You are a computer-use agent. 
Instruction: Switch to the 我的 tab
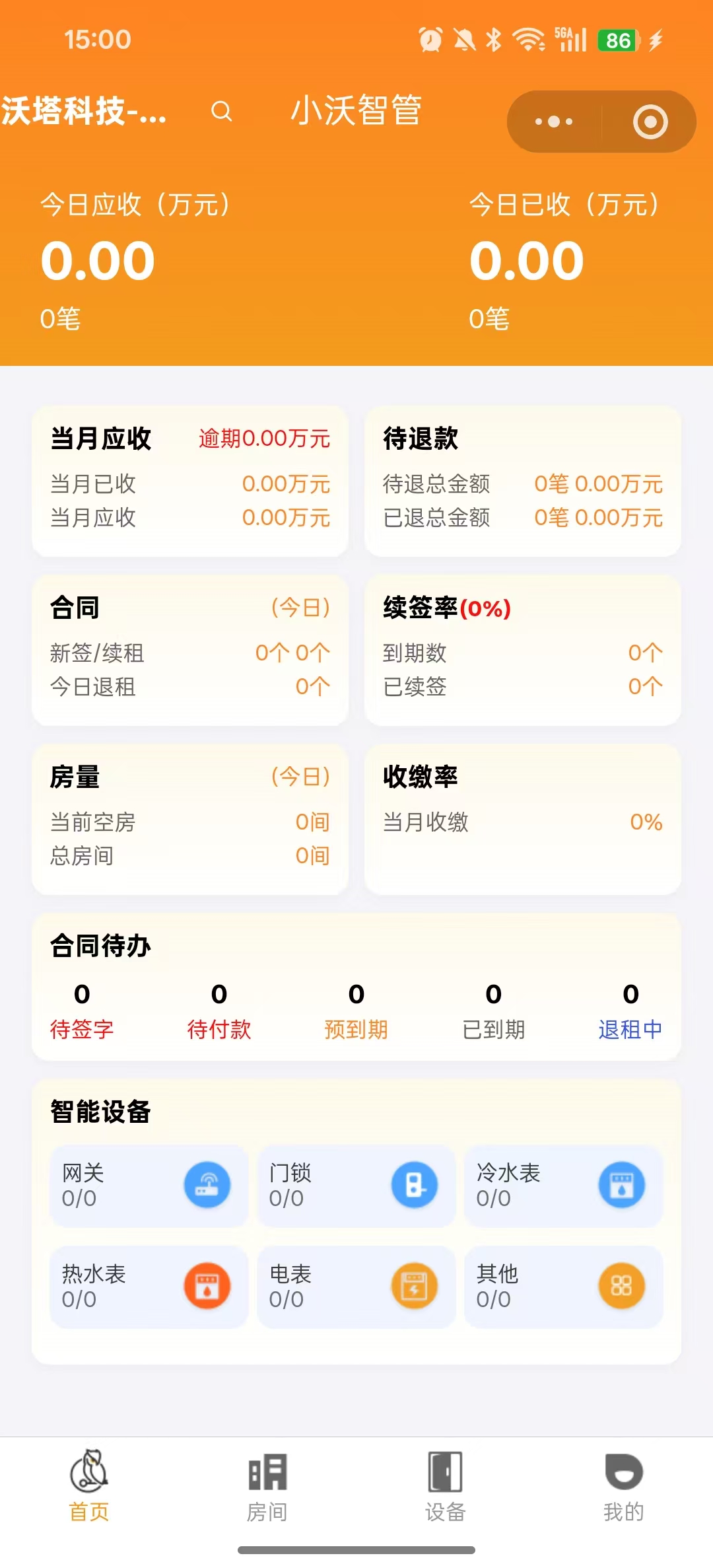coord(623,1486)
